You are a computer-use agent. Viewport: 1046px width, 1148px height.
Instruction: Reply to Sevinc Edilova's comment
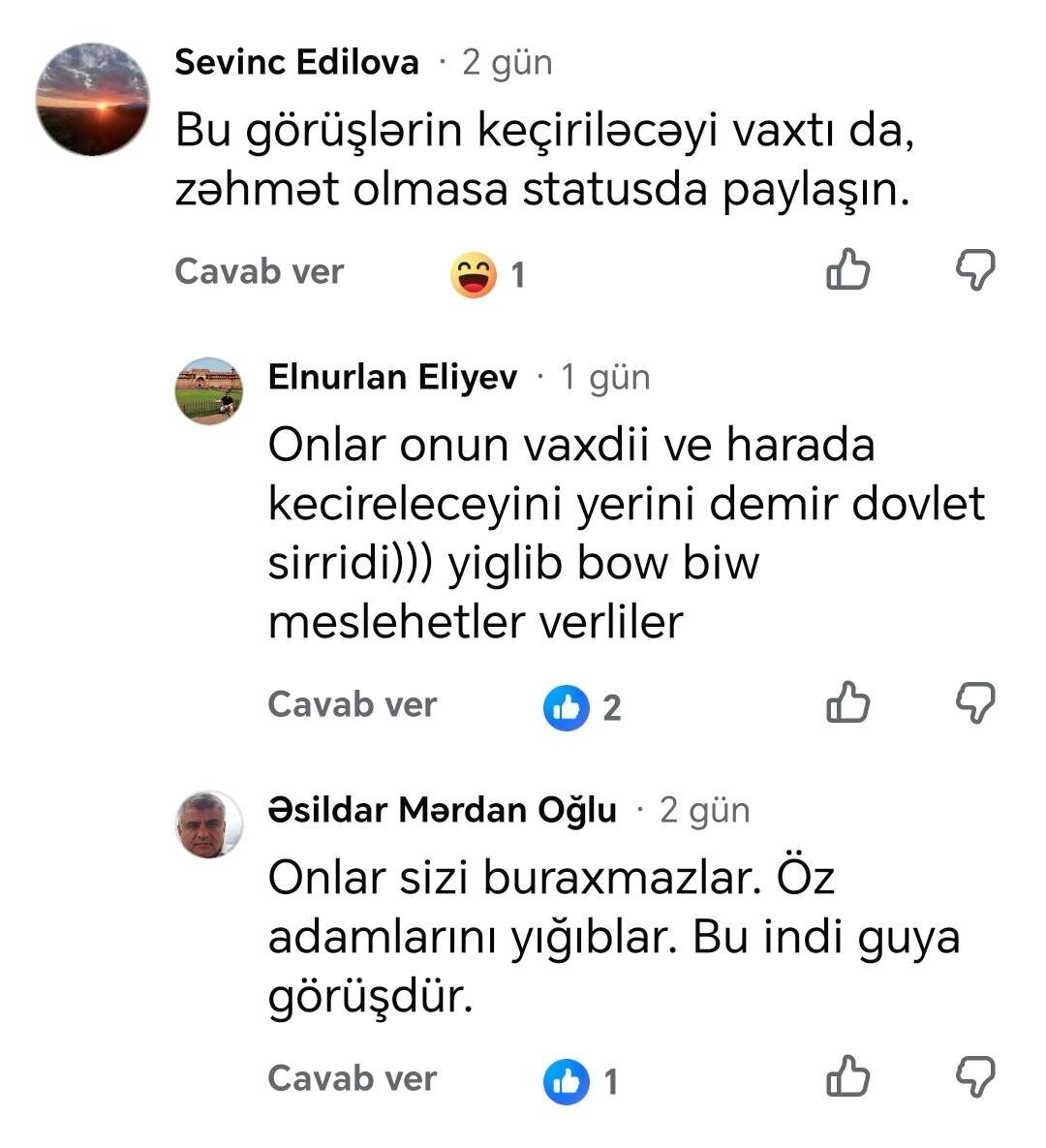coord(260,271)
